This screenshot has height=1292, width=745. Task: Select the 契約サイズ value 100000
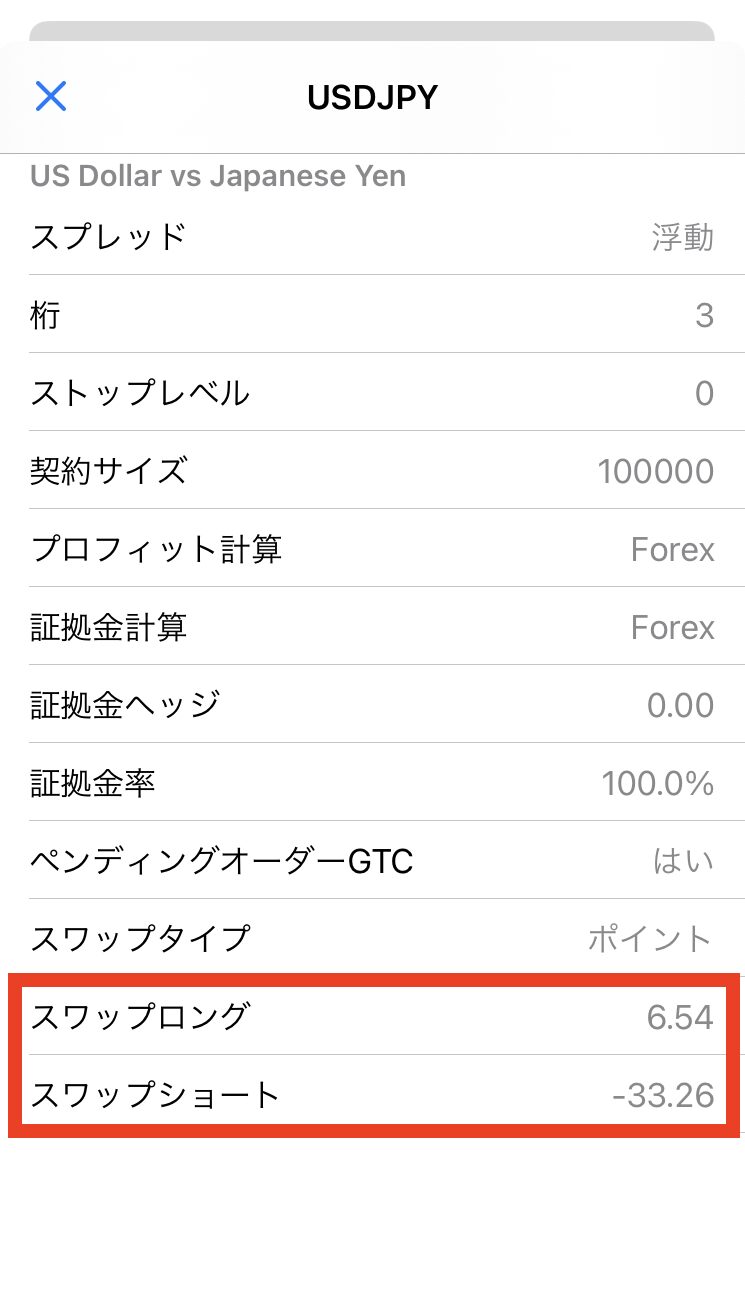click(658, 471)
